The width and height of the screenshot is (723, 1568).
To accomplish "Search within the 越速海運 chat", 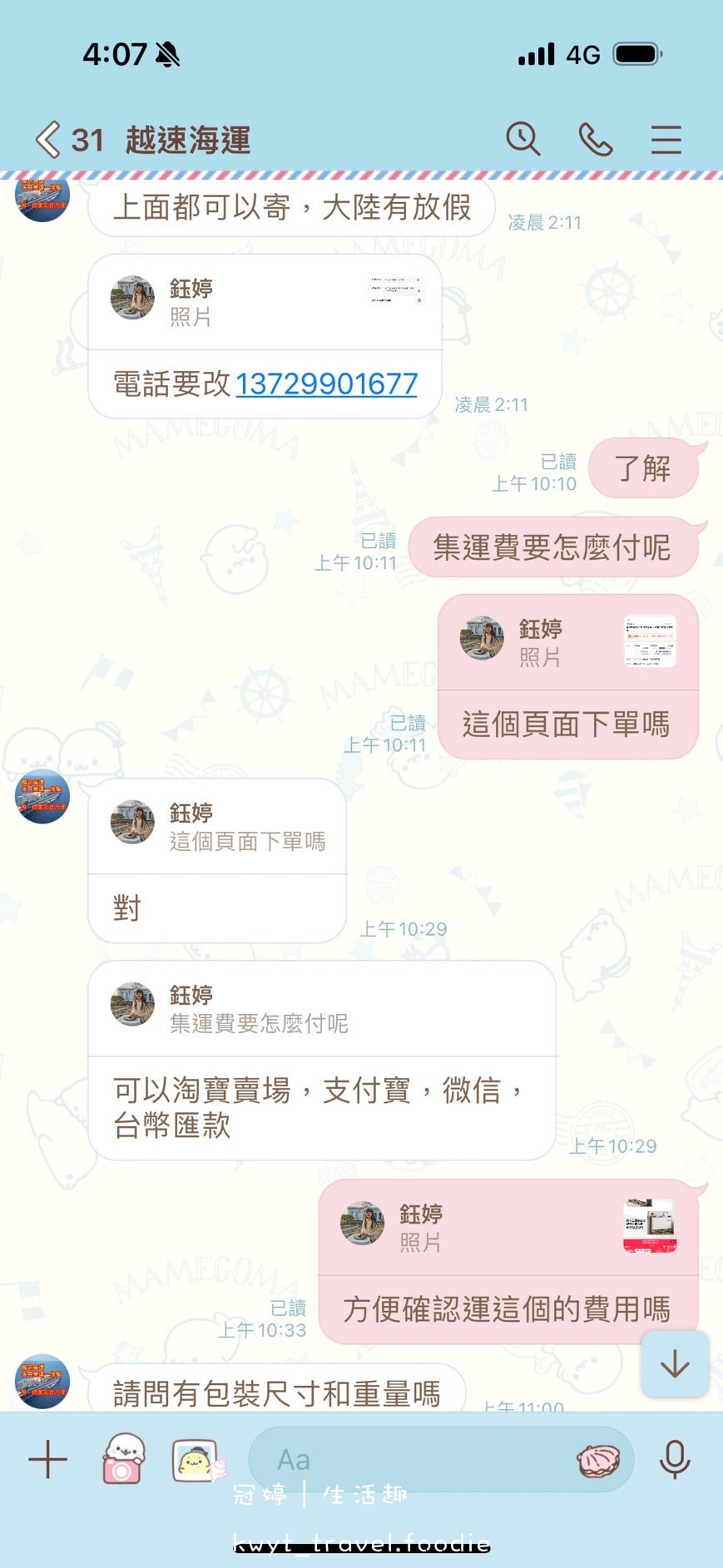I will (x=523, y=139).
